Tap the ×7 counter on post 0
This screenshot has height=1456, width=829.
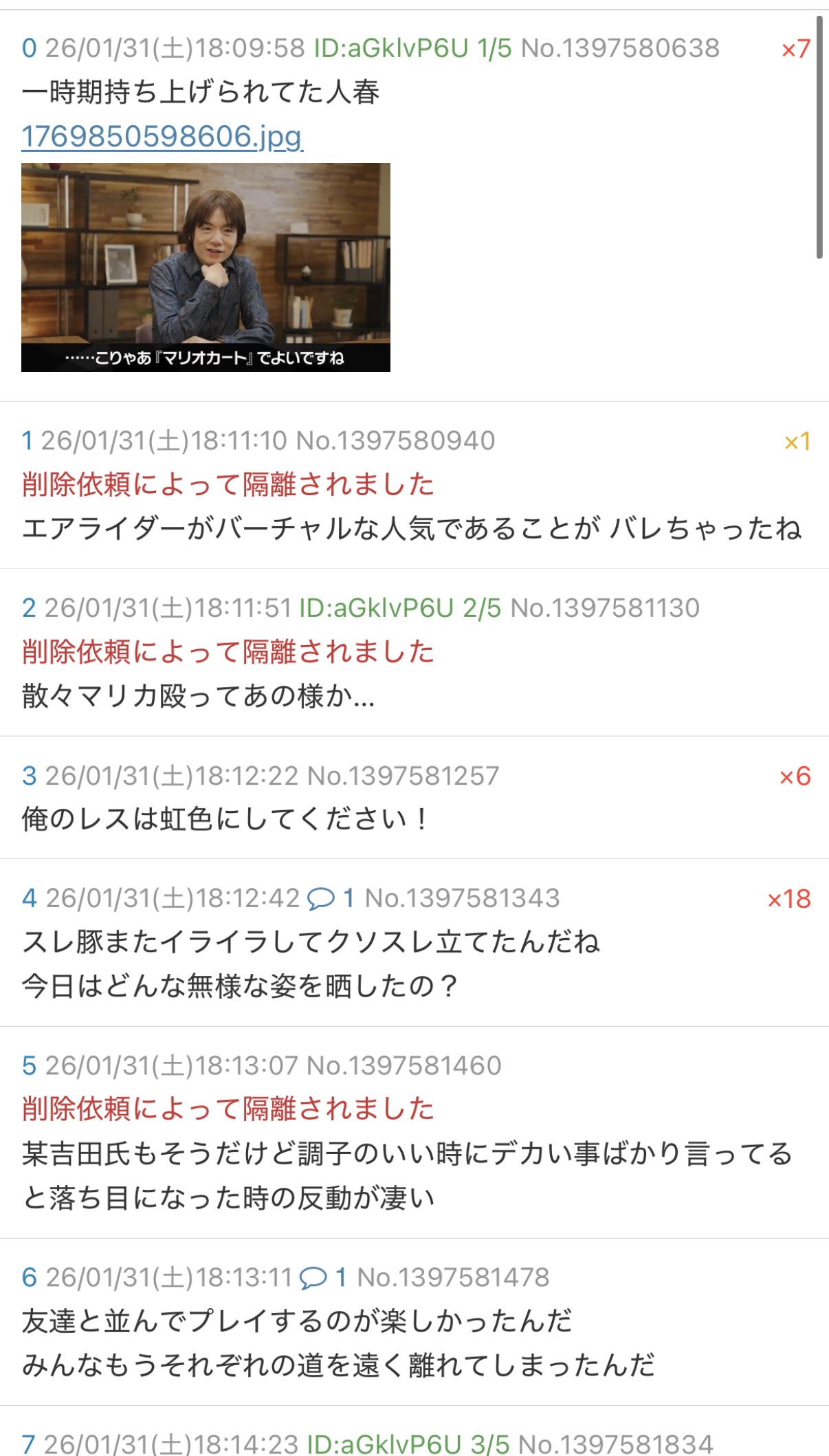tap(795, 50)
